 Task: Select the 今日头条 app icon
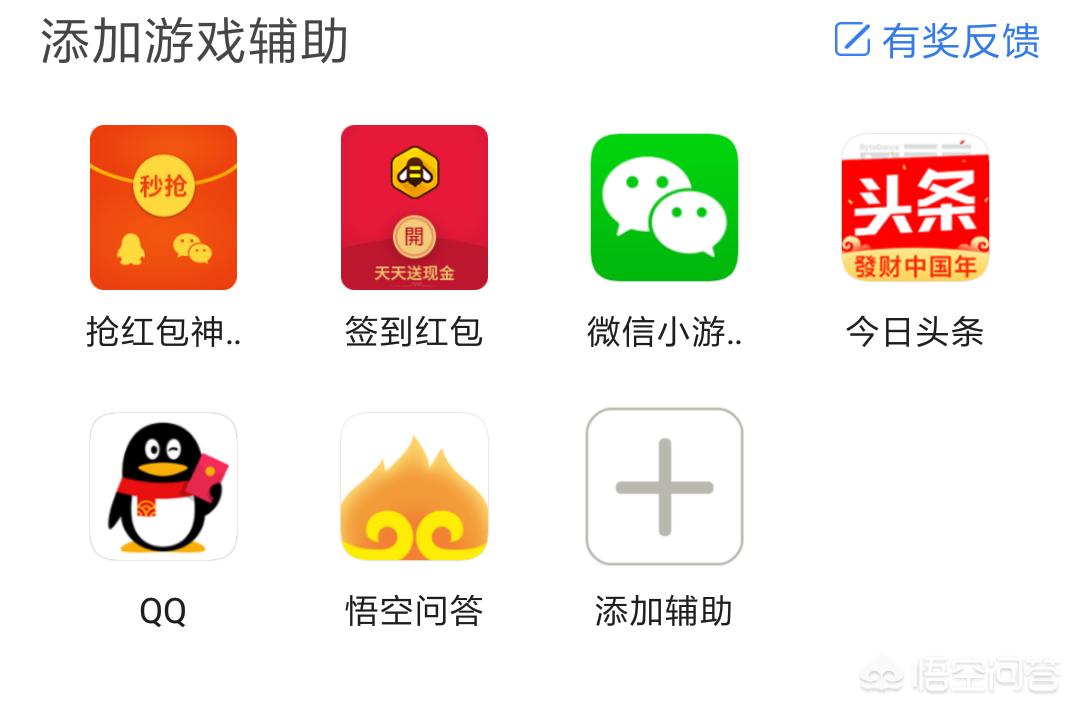pyautogui.click(x=915, y=207)
